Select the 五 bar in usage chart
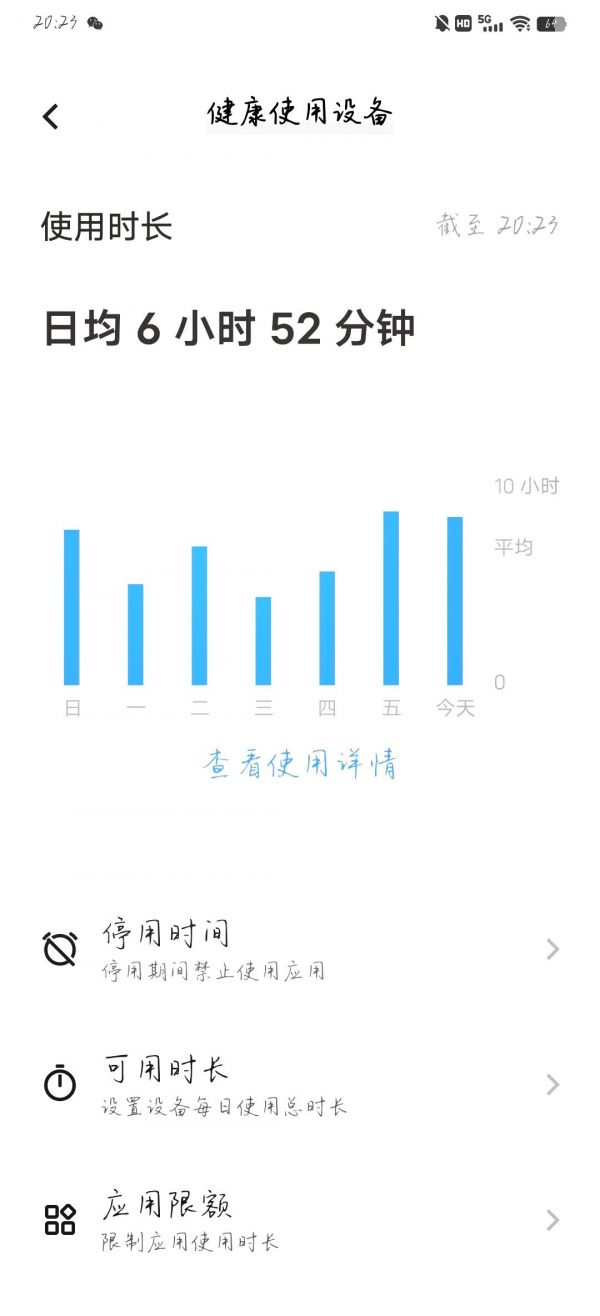 point(391,598)
